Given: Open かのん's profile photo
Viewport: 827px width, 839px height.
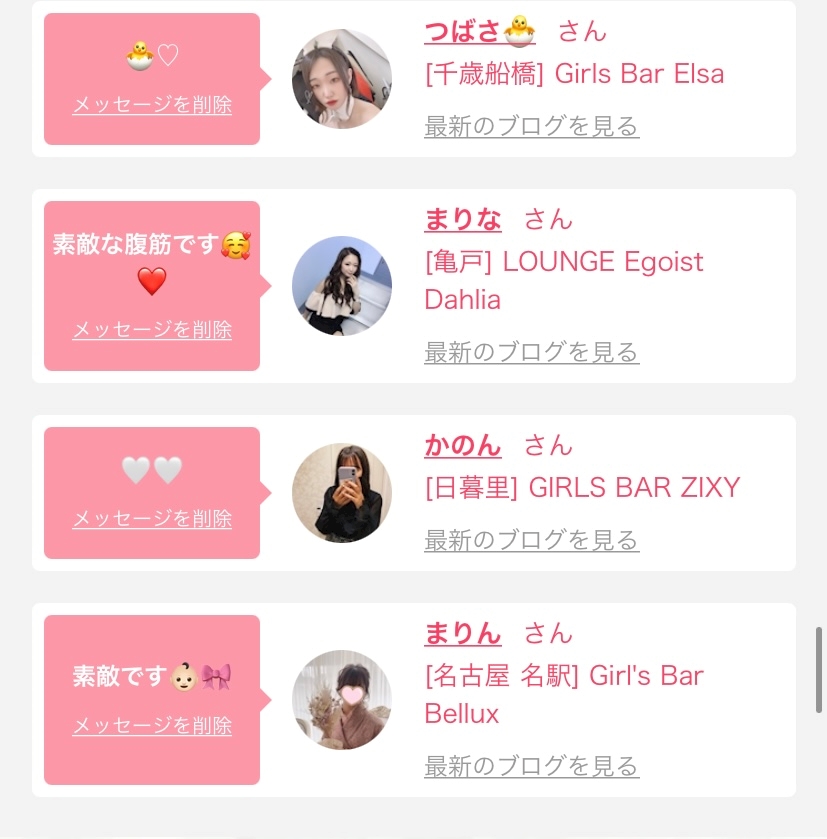Looking at the screenshot, I should click(x=342, y=493).
